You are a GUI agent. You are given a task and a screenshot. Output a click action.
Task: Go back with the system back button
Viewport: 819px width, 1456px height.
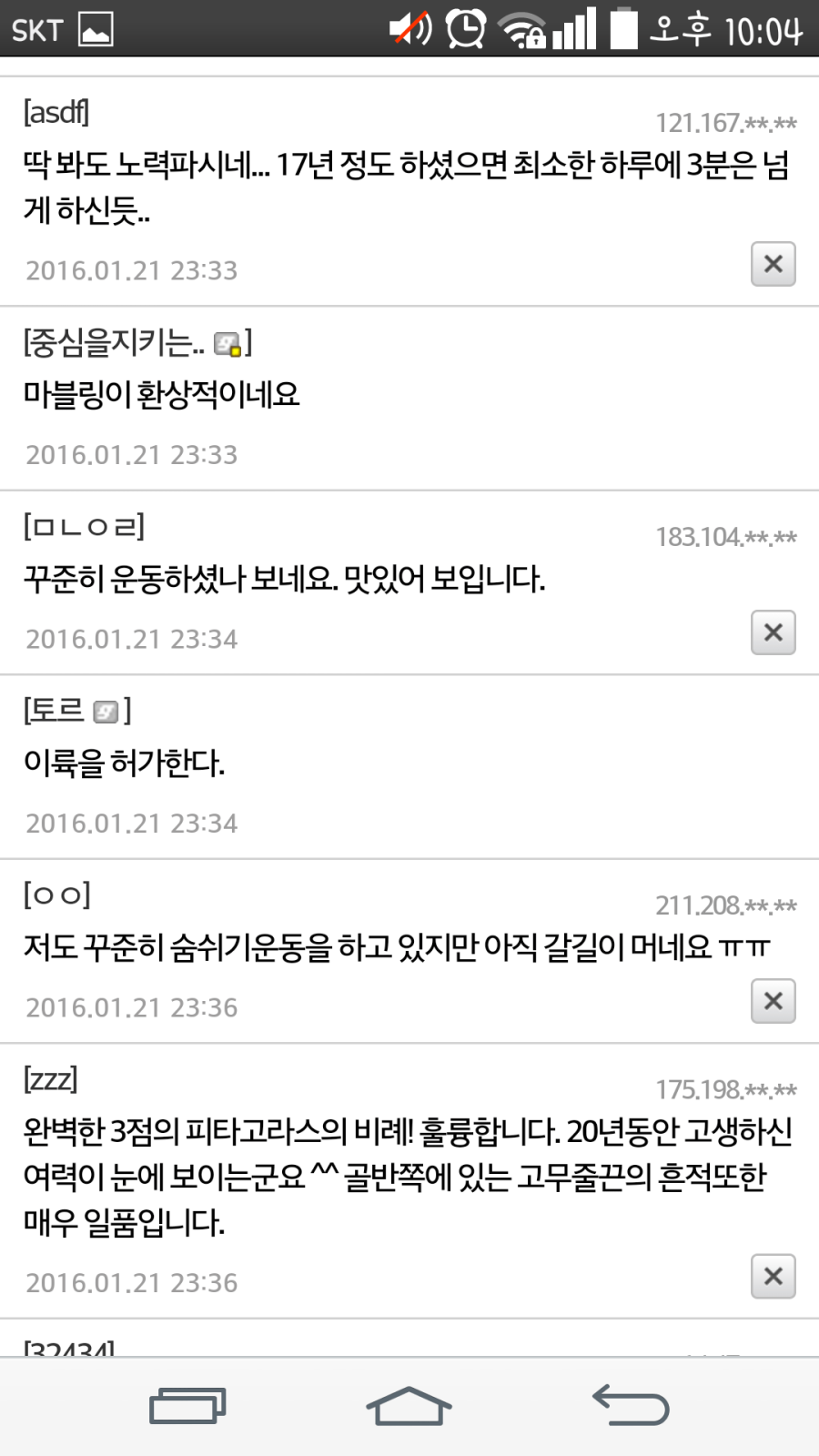[631, 1405]
